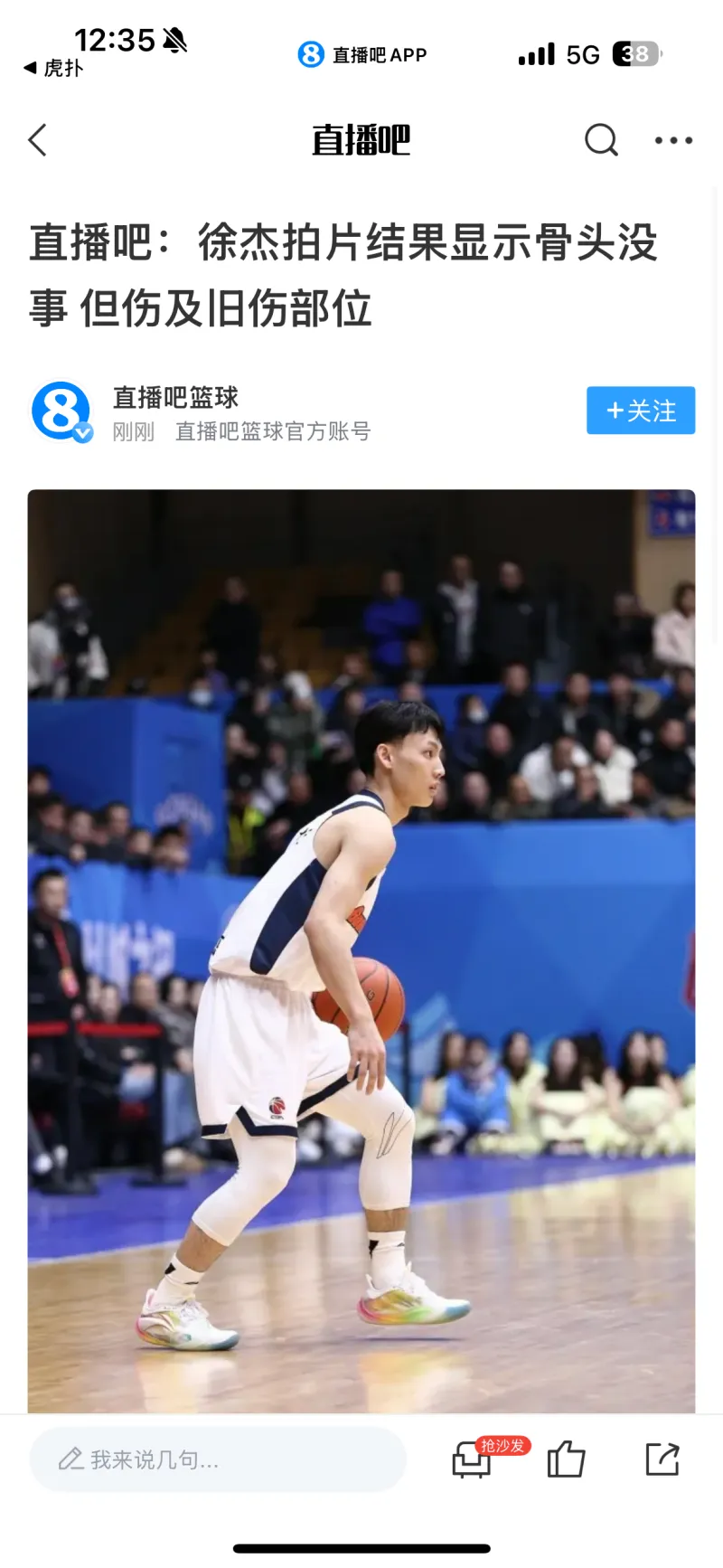Tap the 直播吧篮球 account avatar

click(59, 410)
